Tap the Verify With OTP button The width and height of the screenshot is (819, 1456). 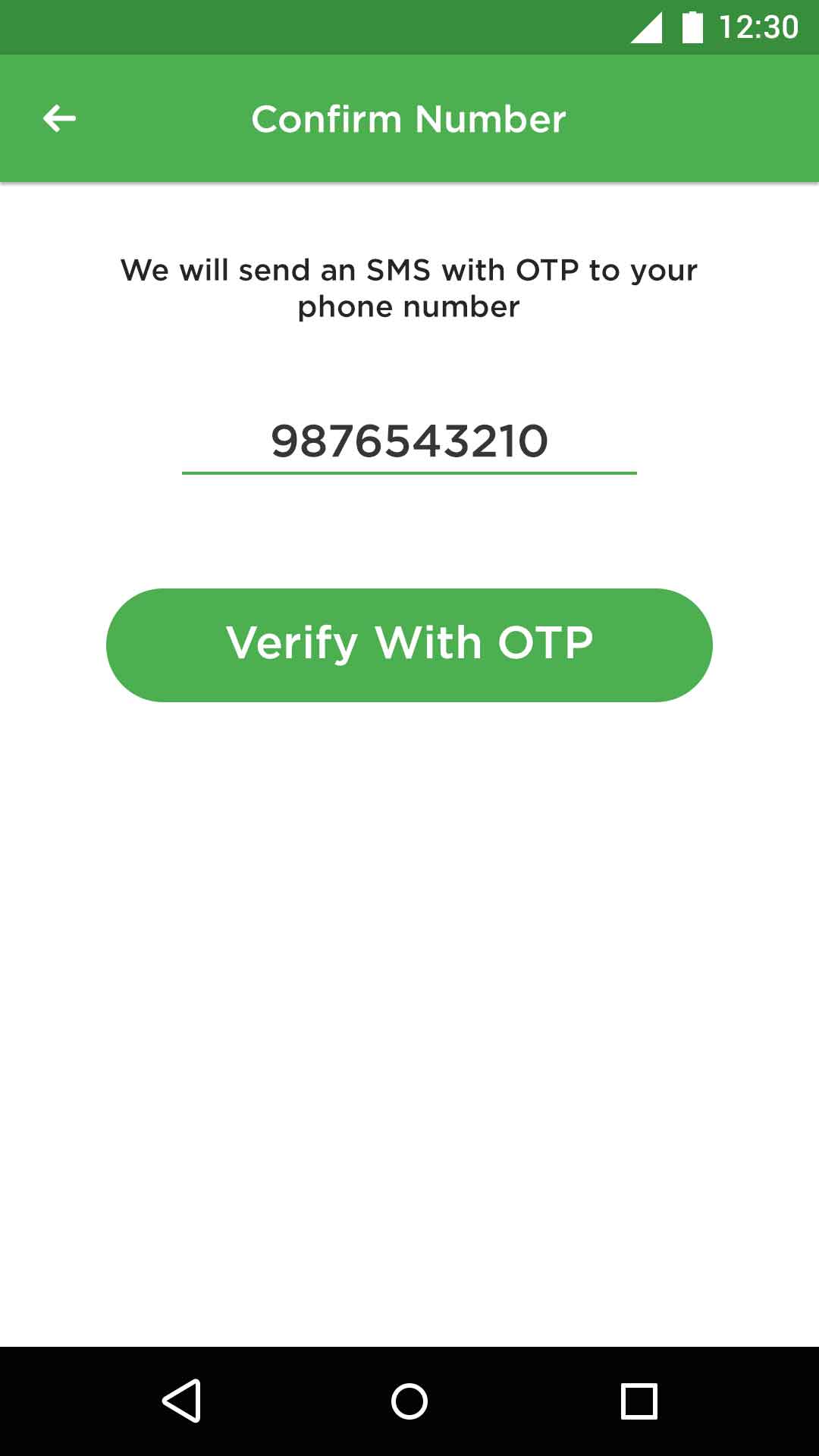coord(409,645)
